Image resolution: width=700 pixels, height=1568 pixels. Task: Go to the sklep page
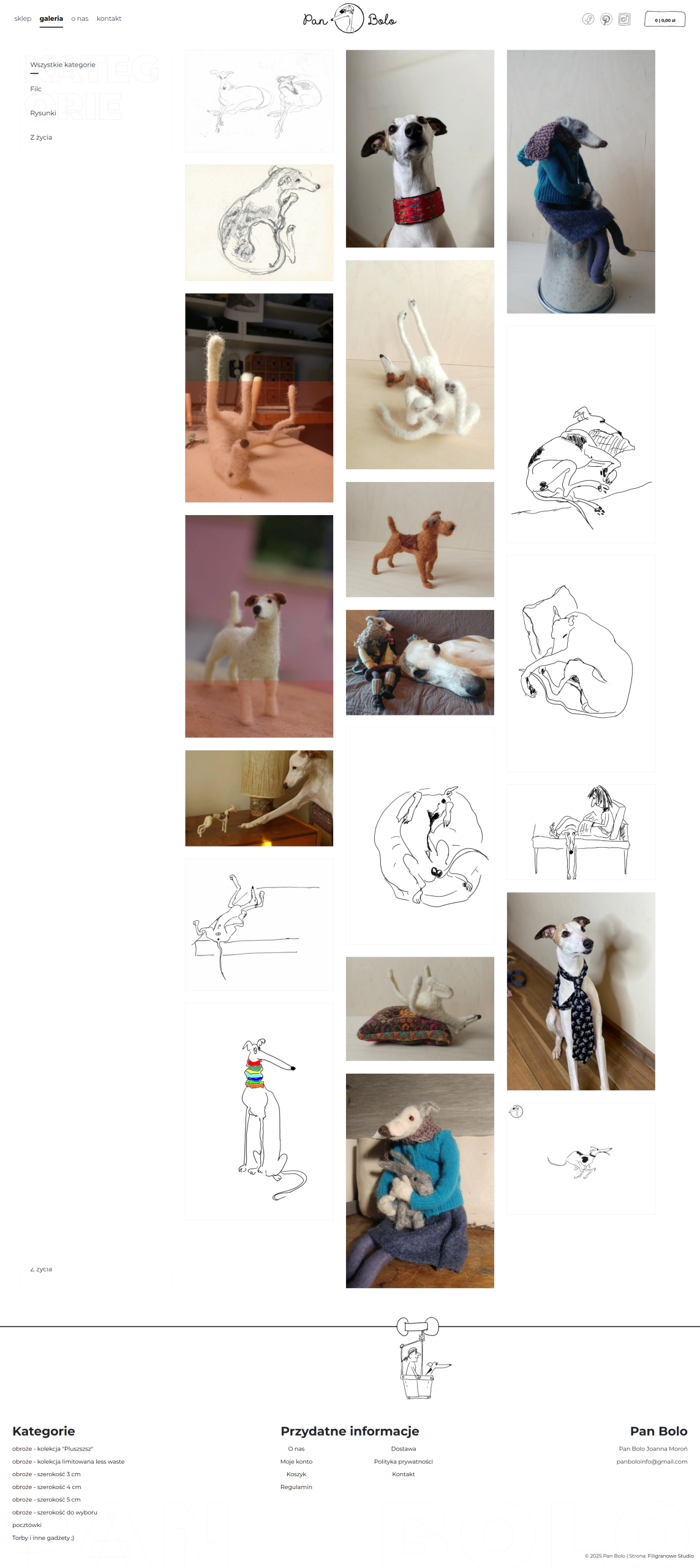click(23, 18)
